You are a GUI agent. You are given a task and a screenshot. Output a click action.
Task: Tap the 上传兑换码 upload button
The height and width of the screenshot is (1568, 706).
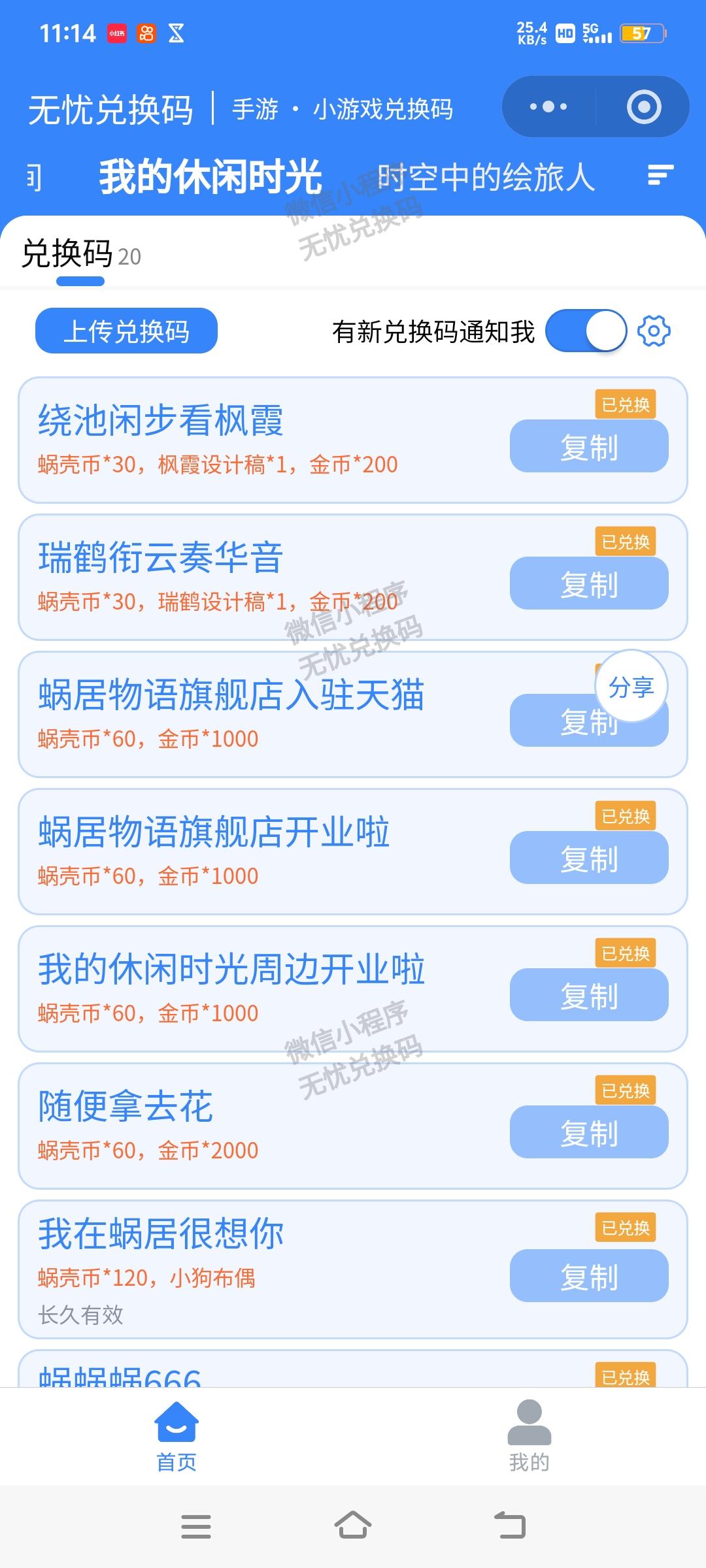(x=126, y=332)
